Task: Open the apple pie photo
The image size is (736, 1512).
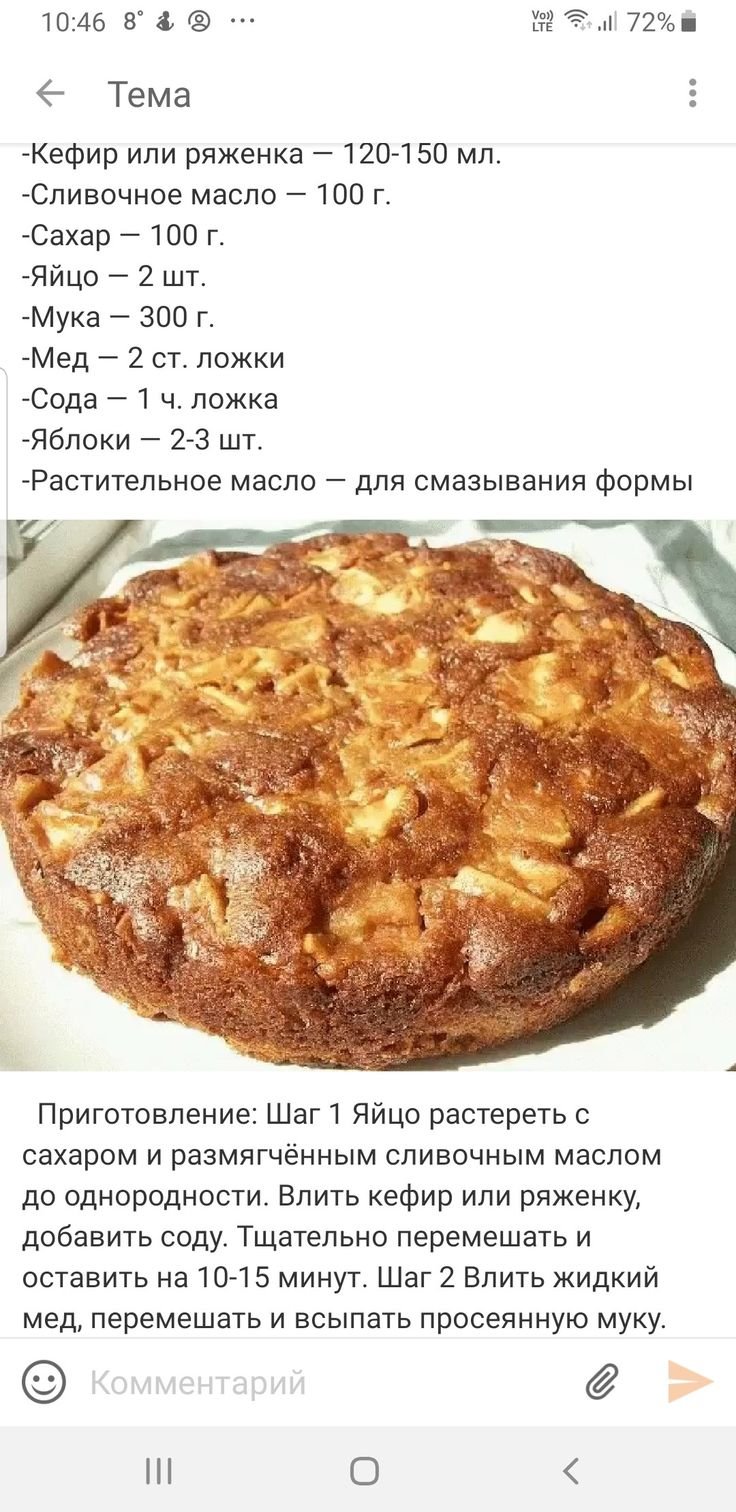Action: click(x=368, y=795)
